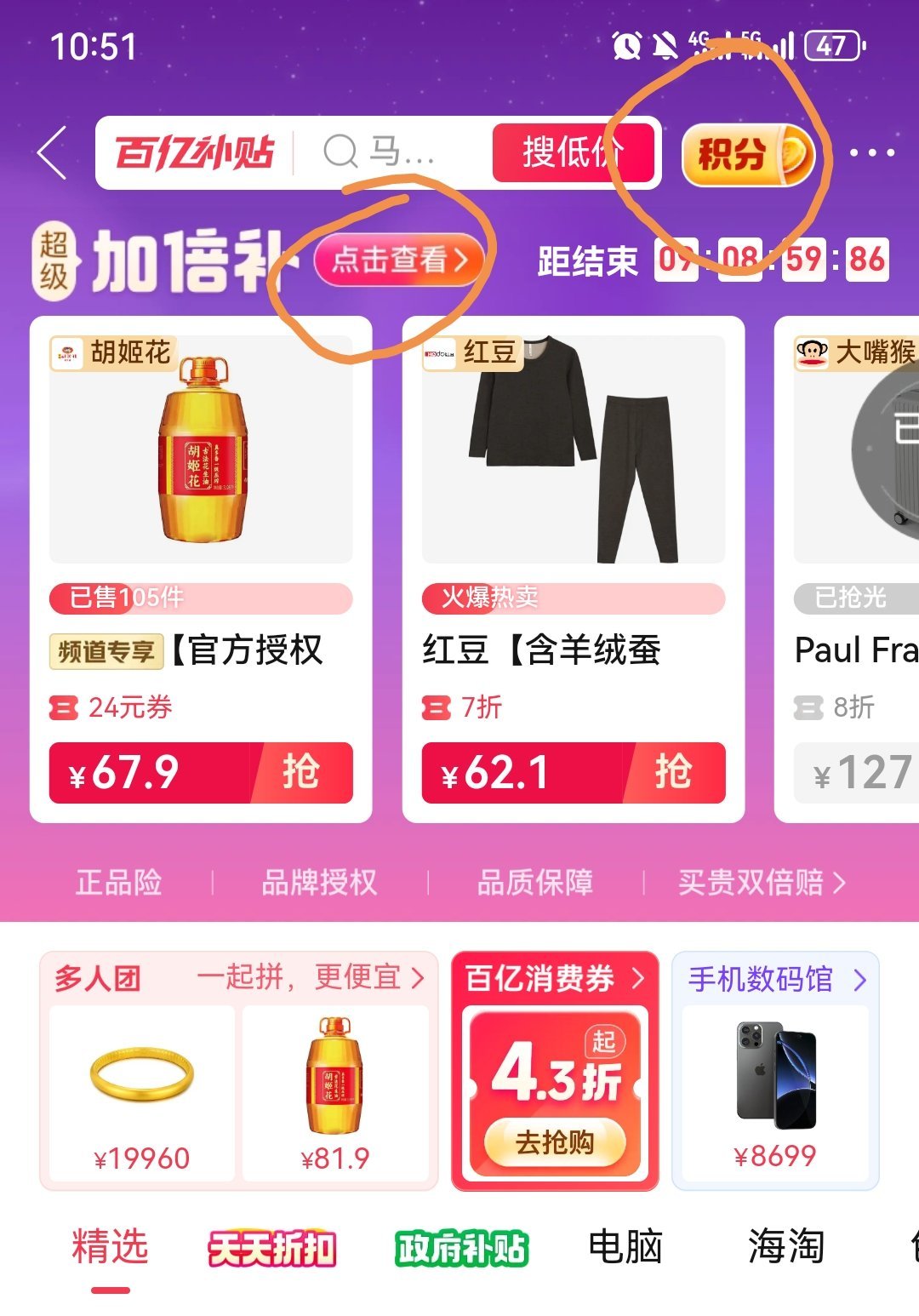Open the gold ring item at ¥19960
The image size is (919, 1316).
pyautogui.click(x=142, y=1091)
